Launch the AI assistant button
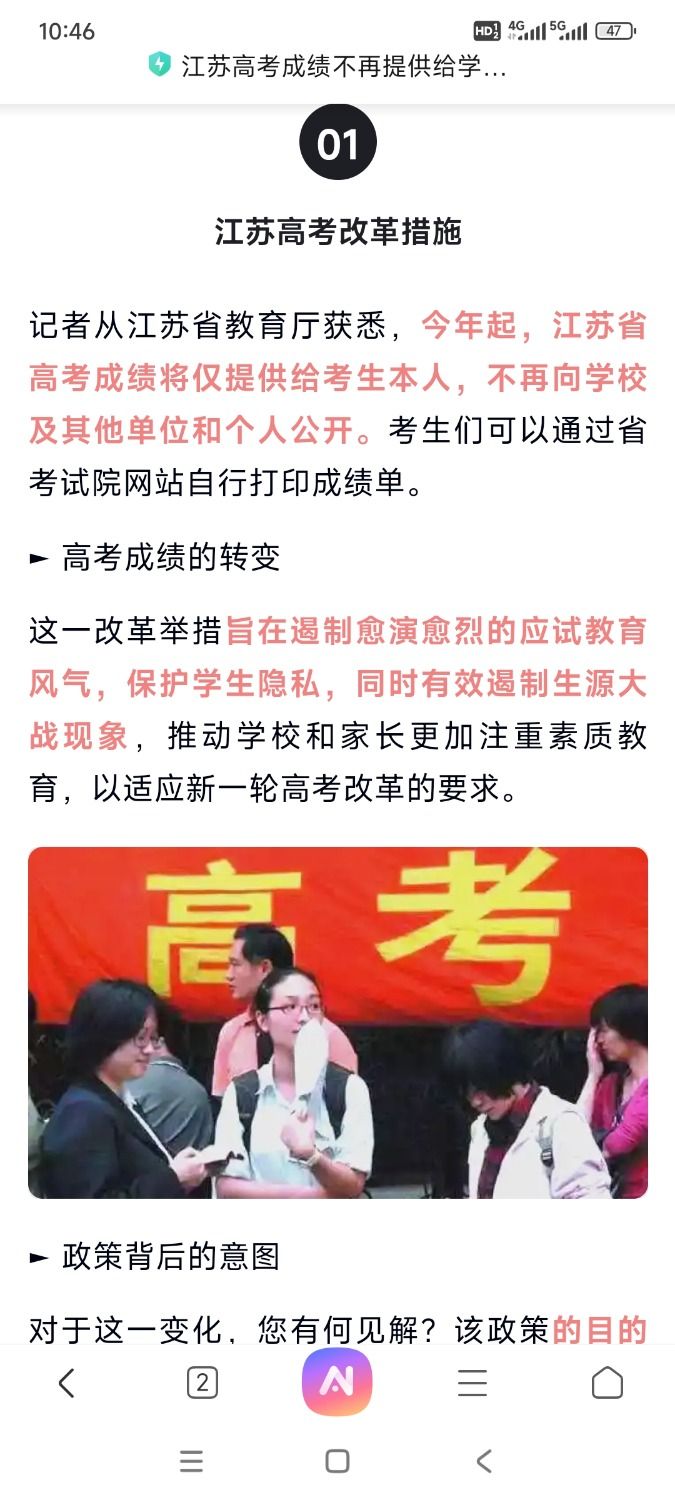The image size is (675, 1500). [337, 1382]
